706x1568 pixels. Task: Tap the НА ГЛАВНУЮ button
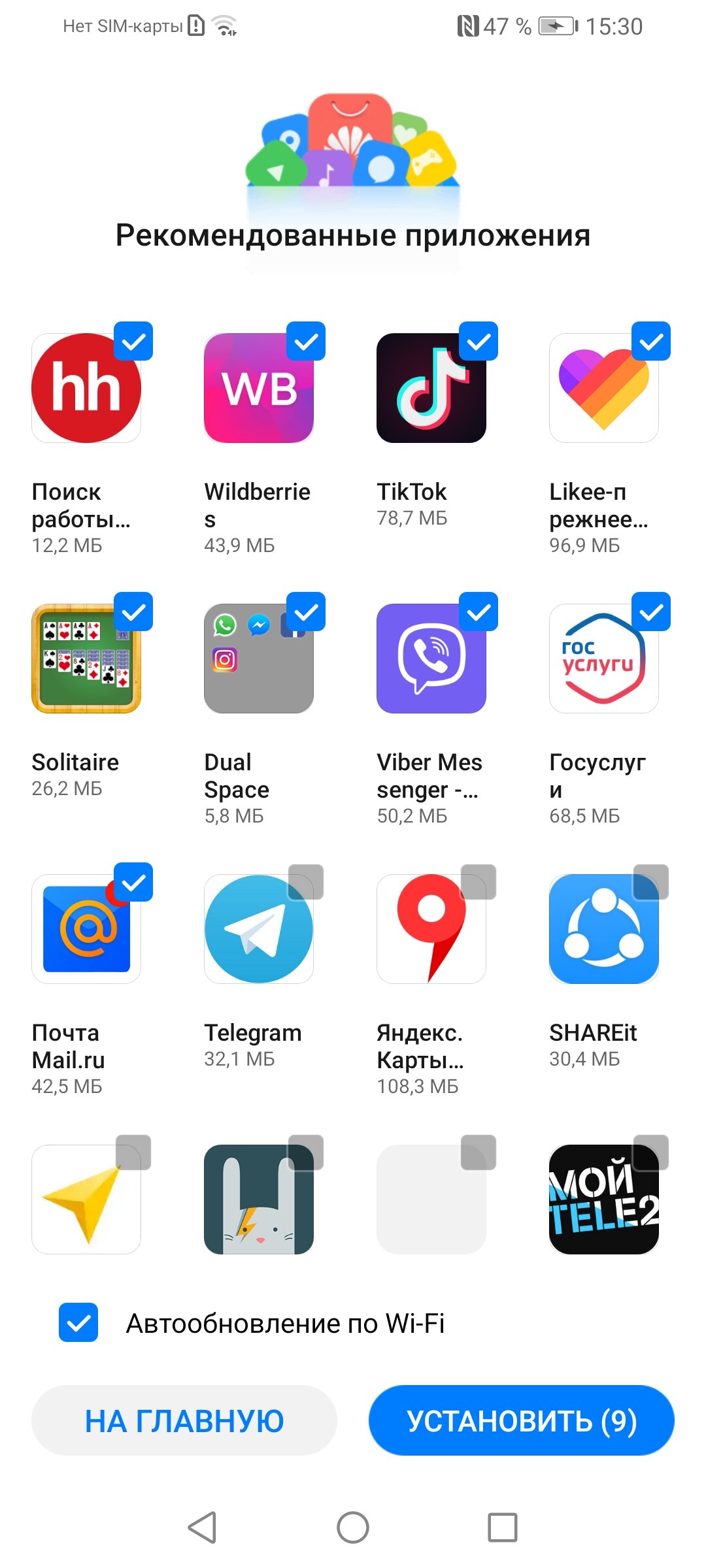point(184,1420)
